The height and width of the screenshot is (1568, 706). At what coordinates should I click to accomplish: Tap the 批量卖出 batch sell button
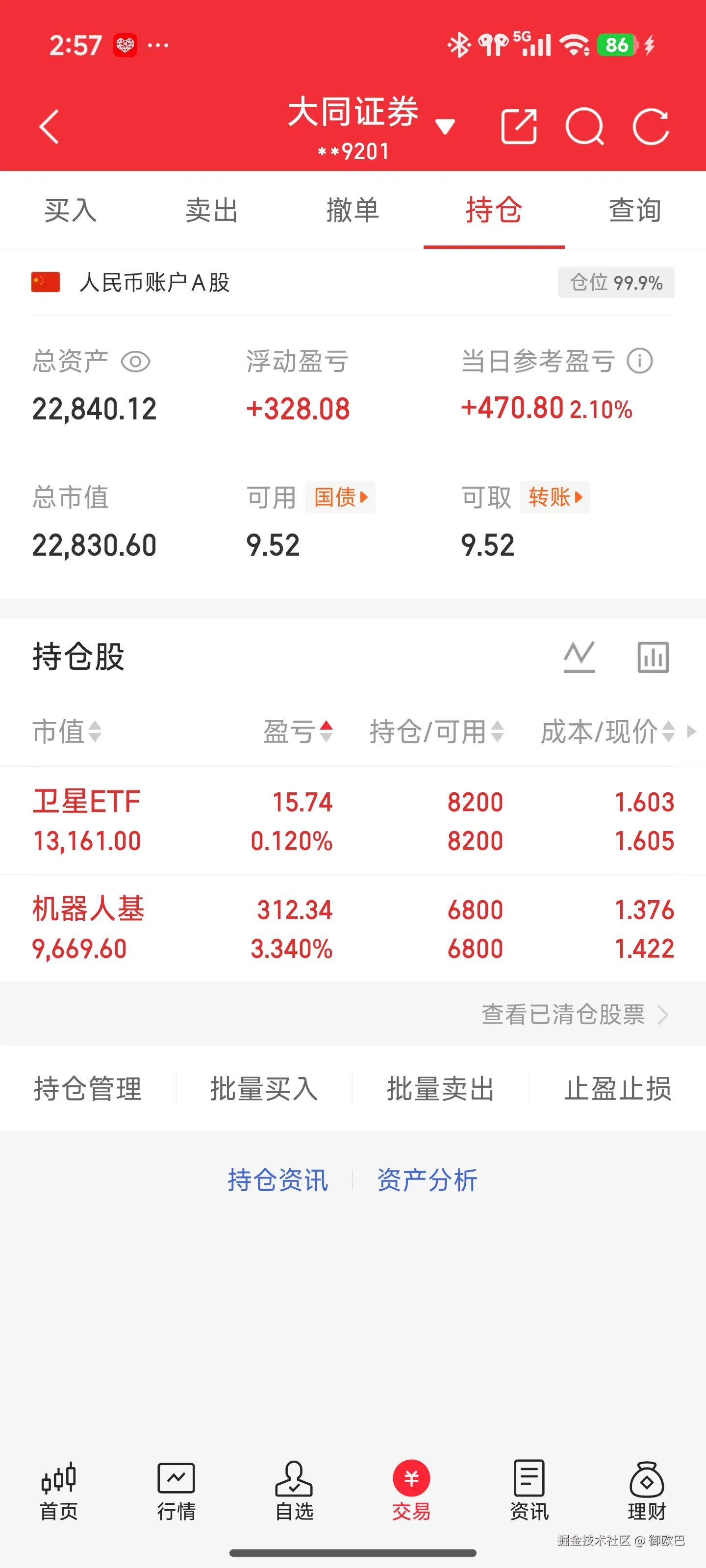click(440, 1089)
